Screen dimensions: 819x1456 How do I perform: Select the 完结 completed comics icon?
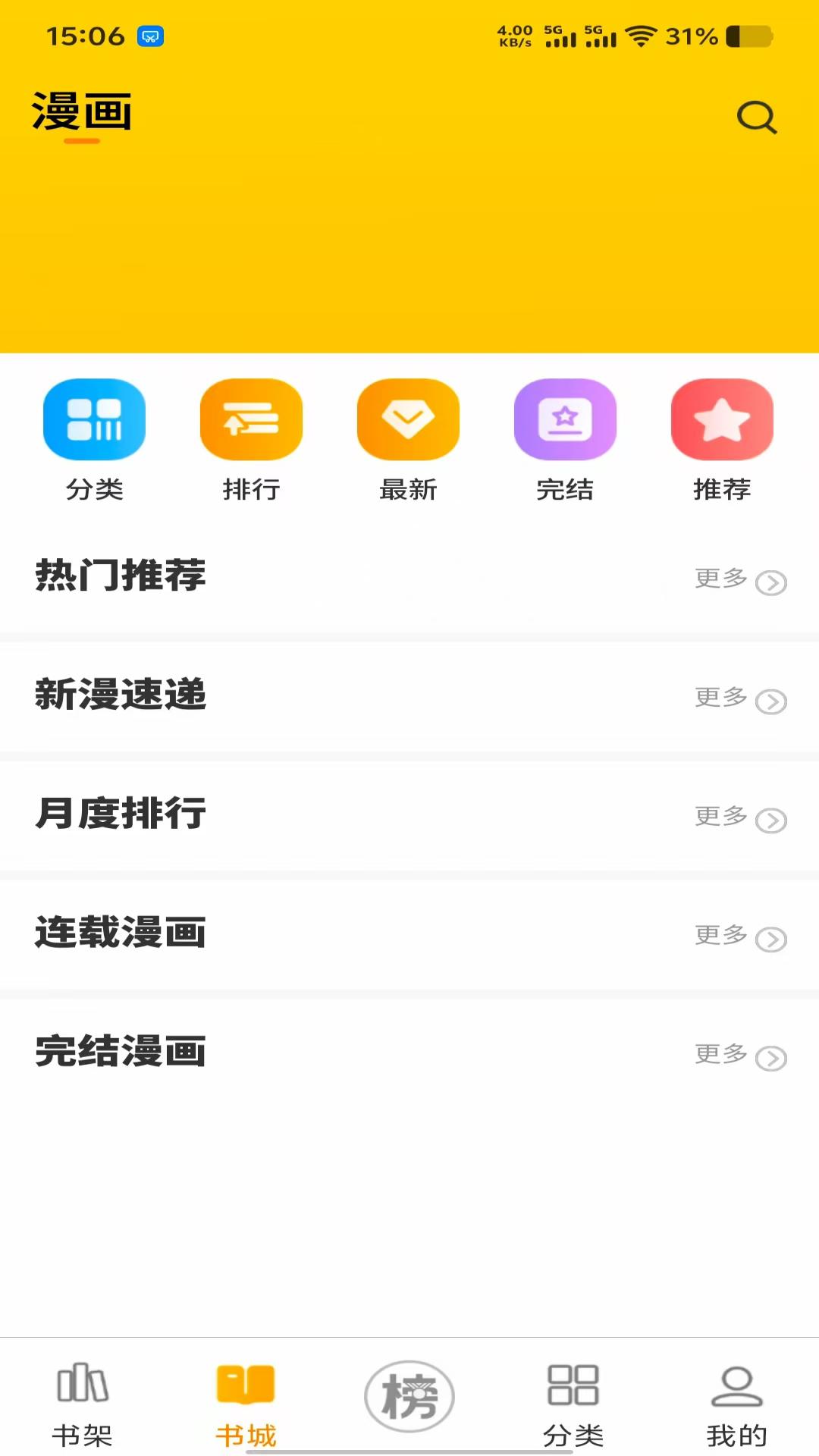tap(565, 419)
